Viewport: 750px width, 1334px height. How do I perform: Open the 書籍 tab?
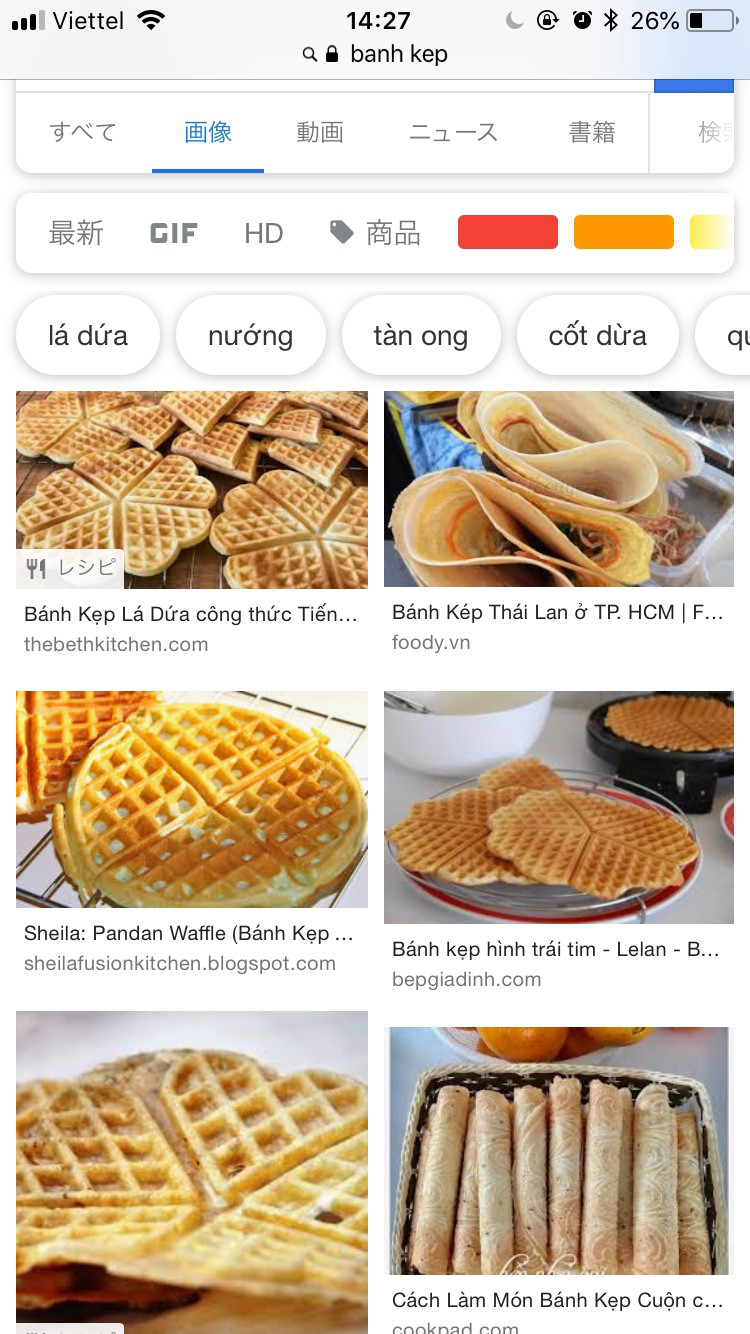[592, 132]
